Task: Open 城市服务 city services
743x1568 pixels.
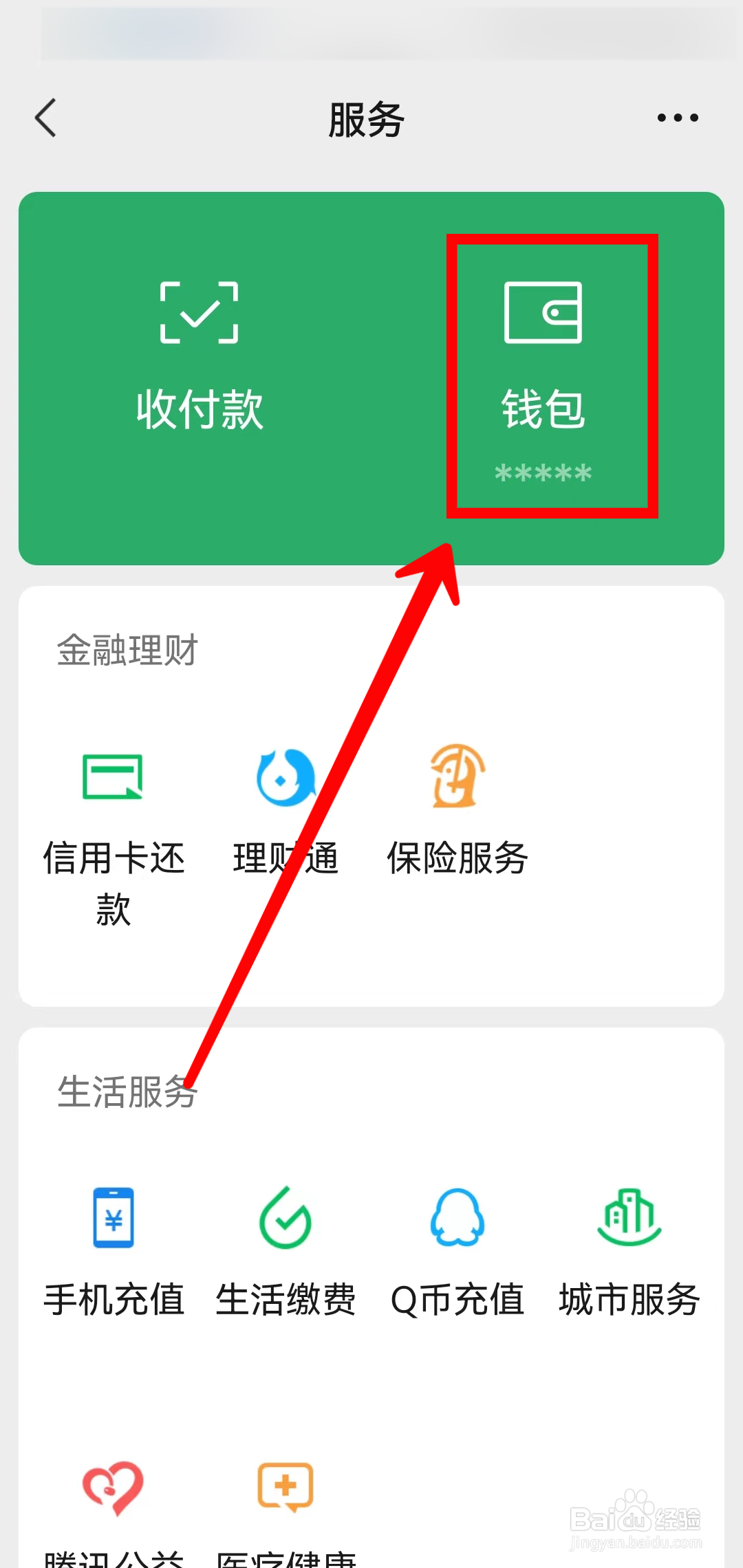Action: [x=627, y=1238]
